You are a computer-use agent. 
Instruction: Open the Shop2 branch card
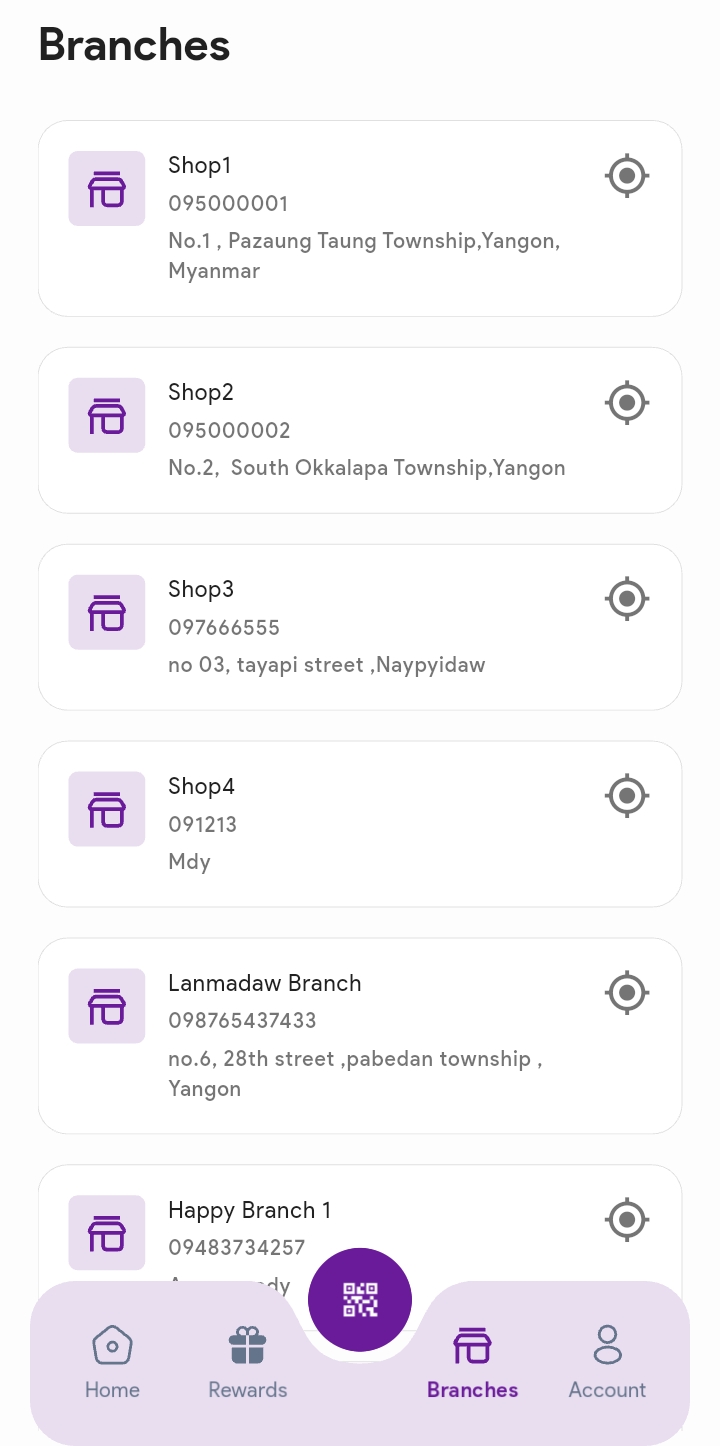360,430
